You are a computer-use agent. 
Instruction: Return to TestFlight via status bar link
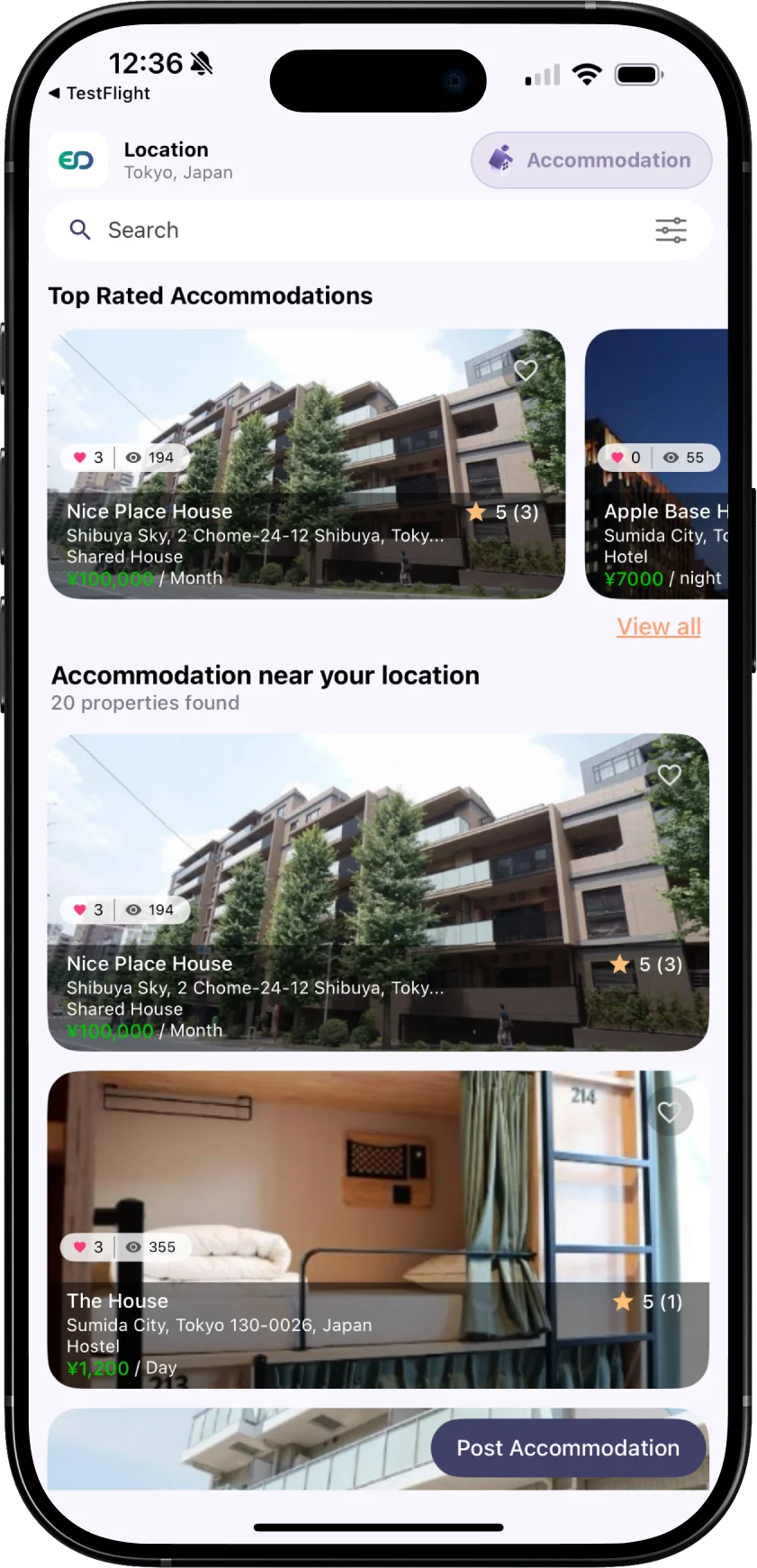(99, 93)
